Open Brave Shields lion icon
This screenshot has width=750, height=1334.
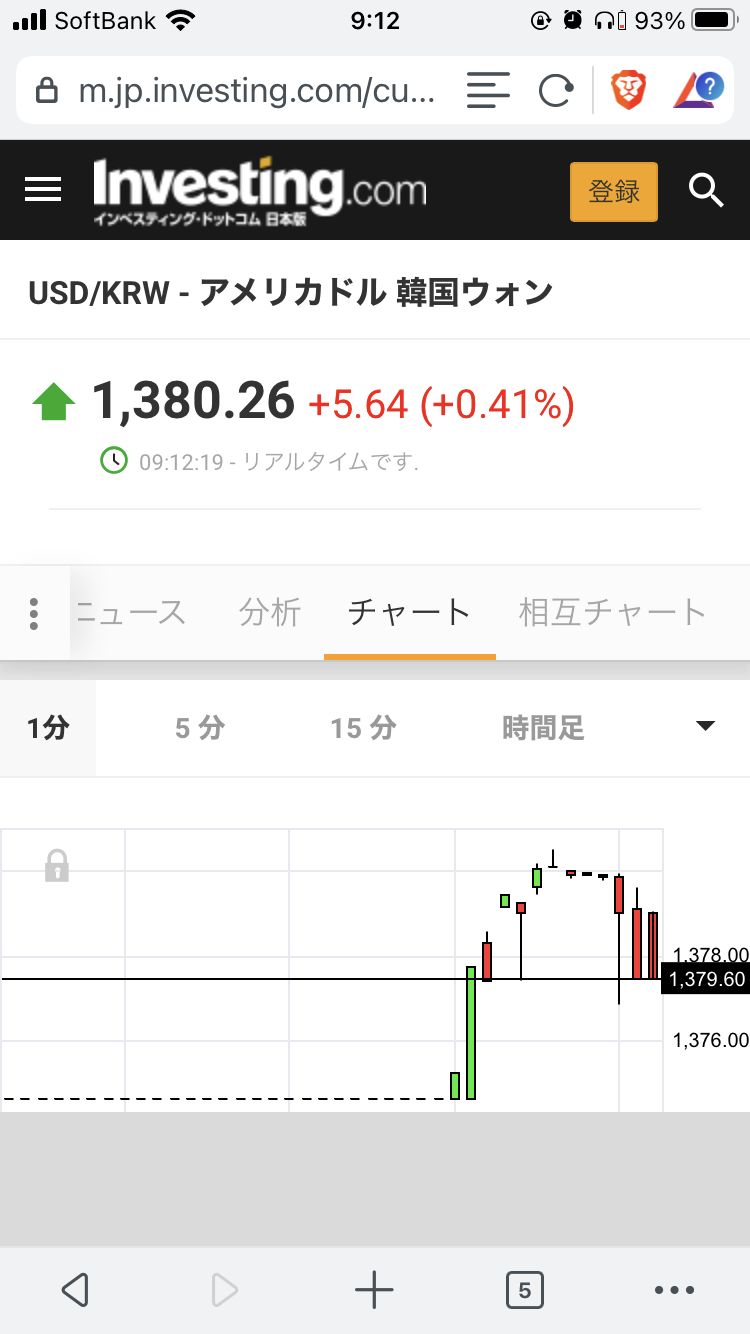click(629, 92)
